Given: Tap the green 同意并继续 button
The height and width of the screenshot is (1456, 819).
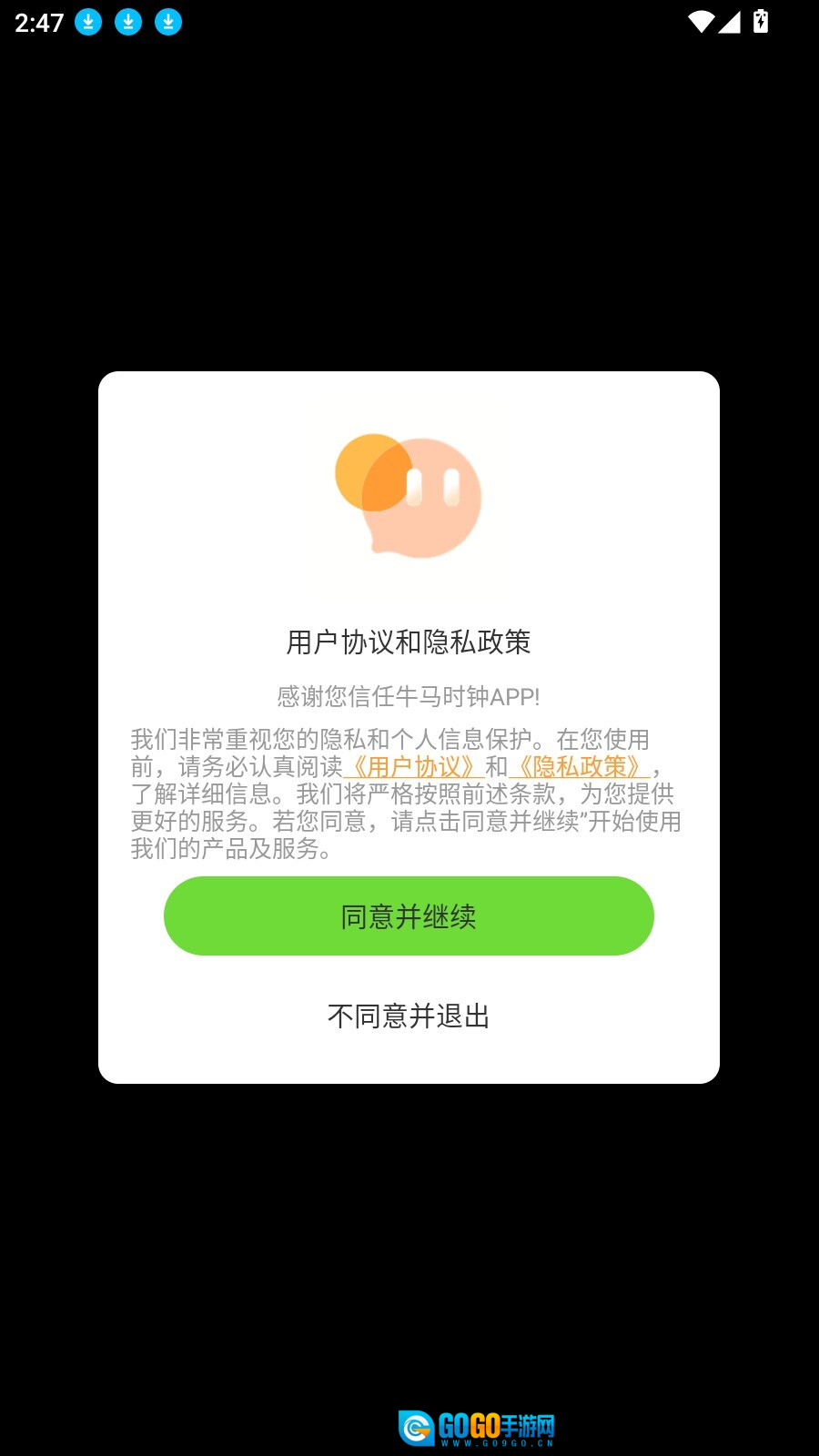Looking at the screenshot, I should pyautogui.click(x=409, y=915).
